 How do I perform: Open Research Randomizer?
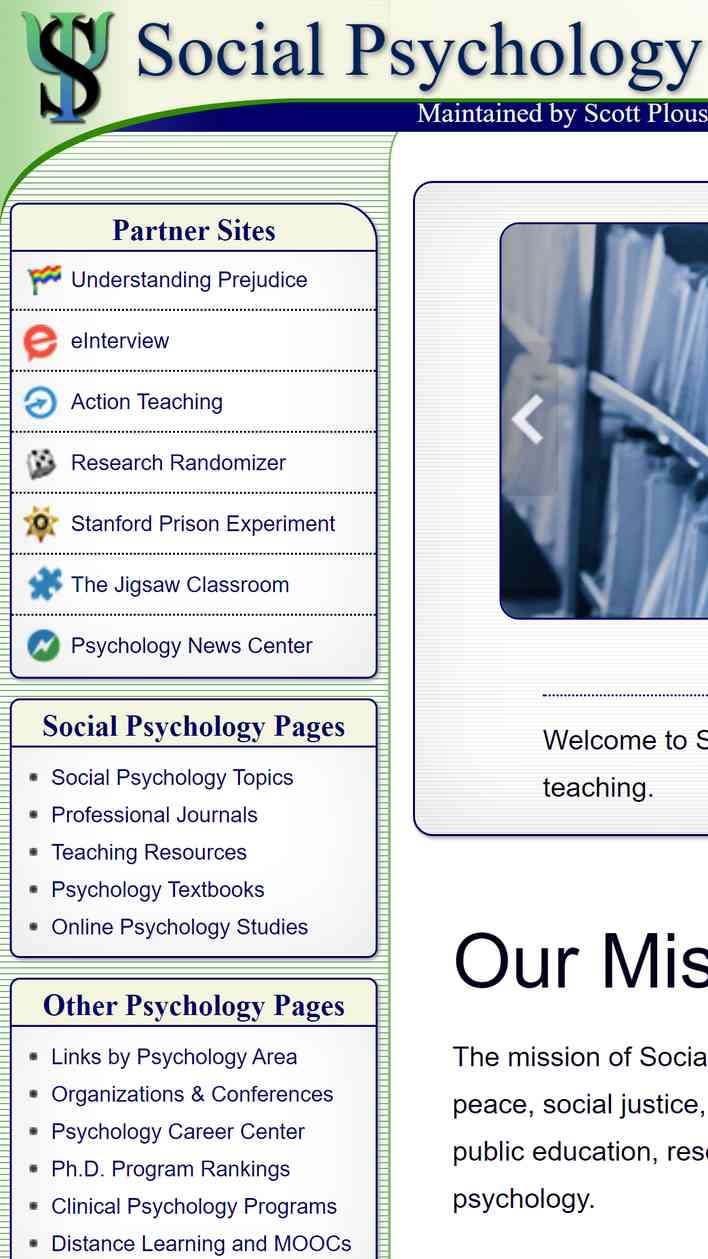pos(193,463)
